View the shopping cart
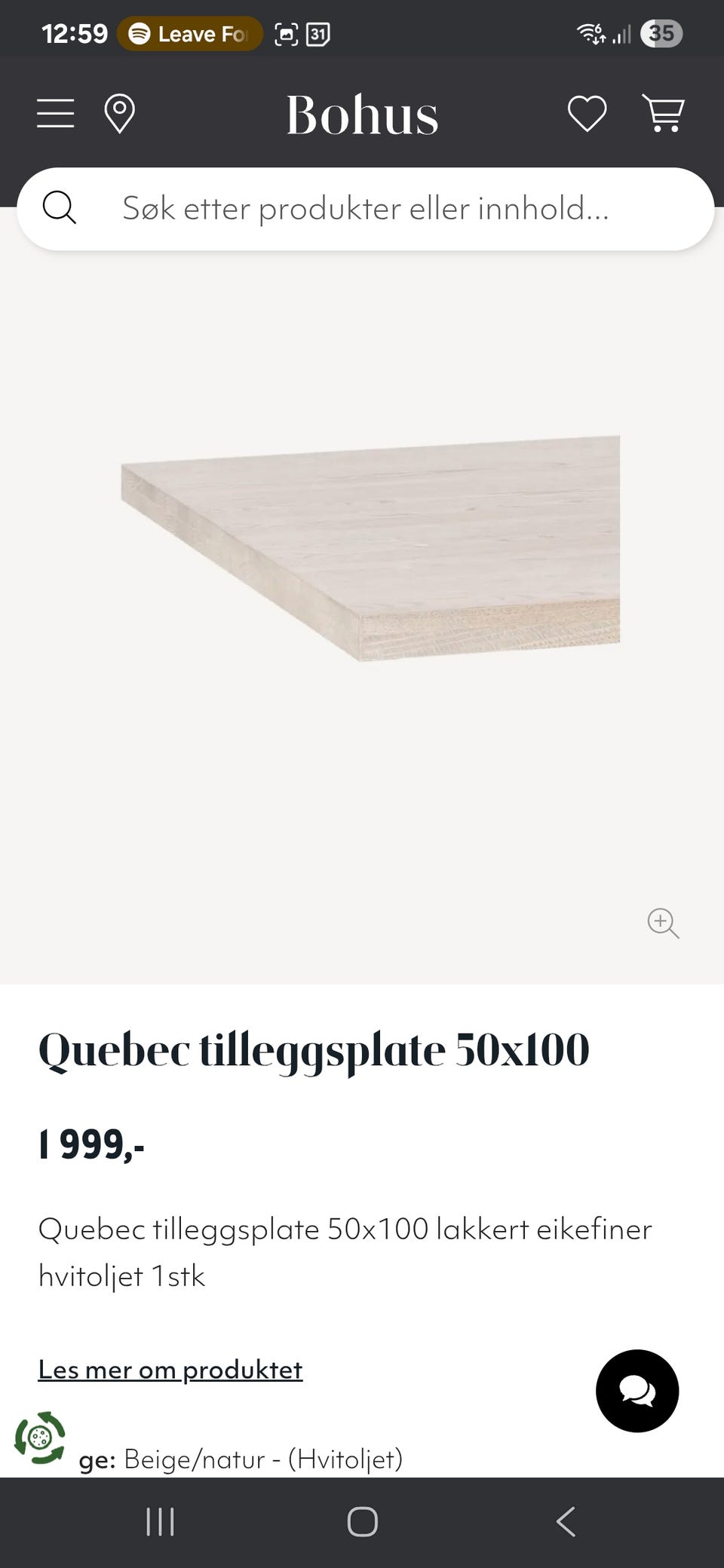Viewport: 724px width, 1568px height. pyautogui.click(x=664, y=114)
